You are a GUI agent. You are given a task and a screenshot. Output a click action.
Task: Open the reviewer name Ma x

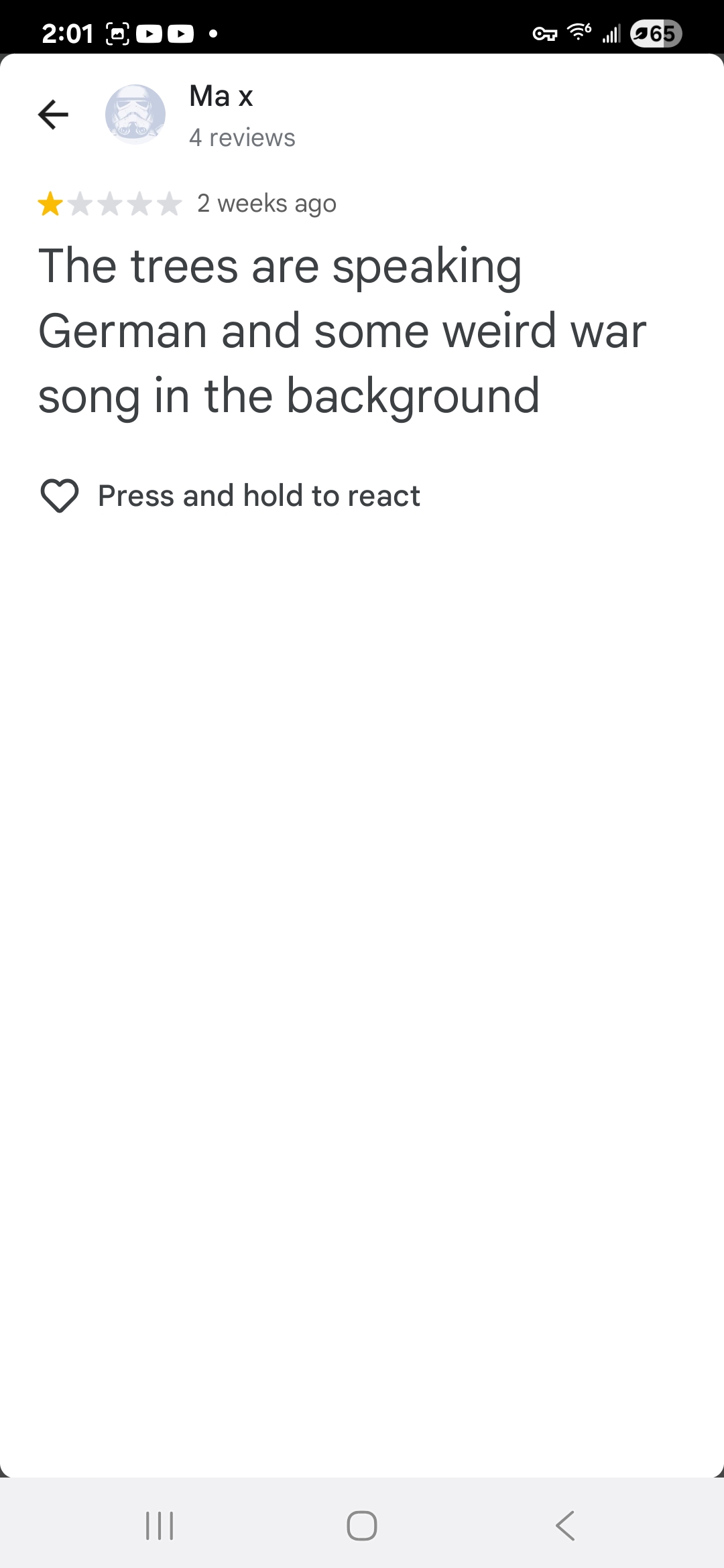coord(221,96)
